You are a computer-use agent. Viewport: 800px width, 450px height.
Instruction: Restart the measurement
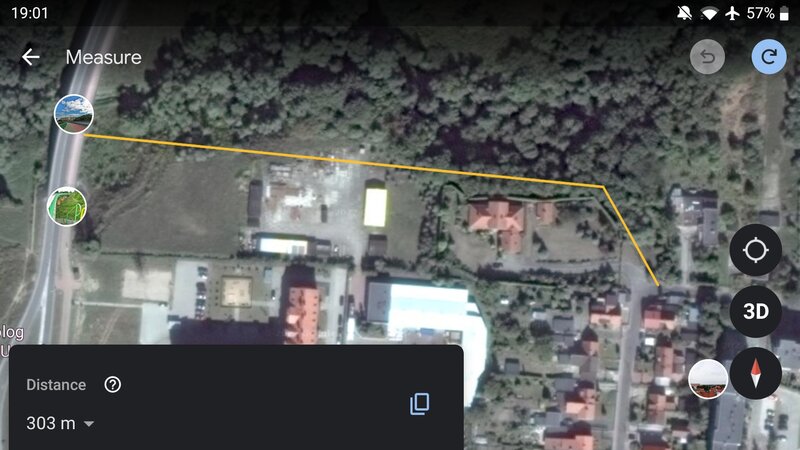click(768, 57)
